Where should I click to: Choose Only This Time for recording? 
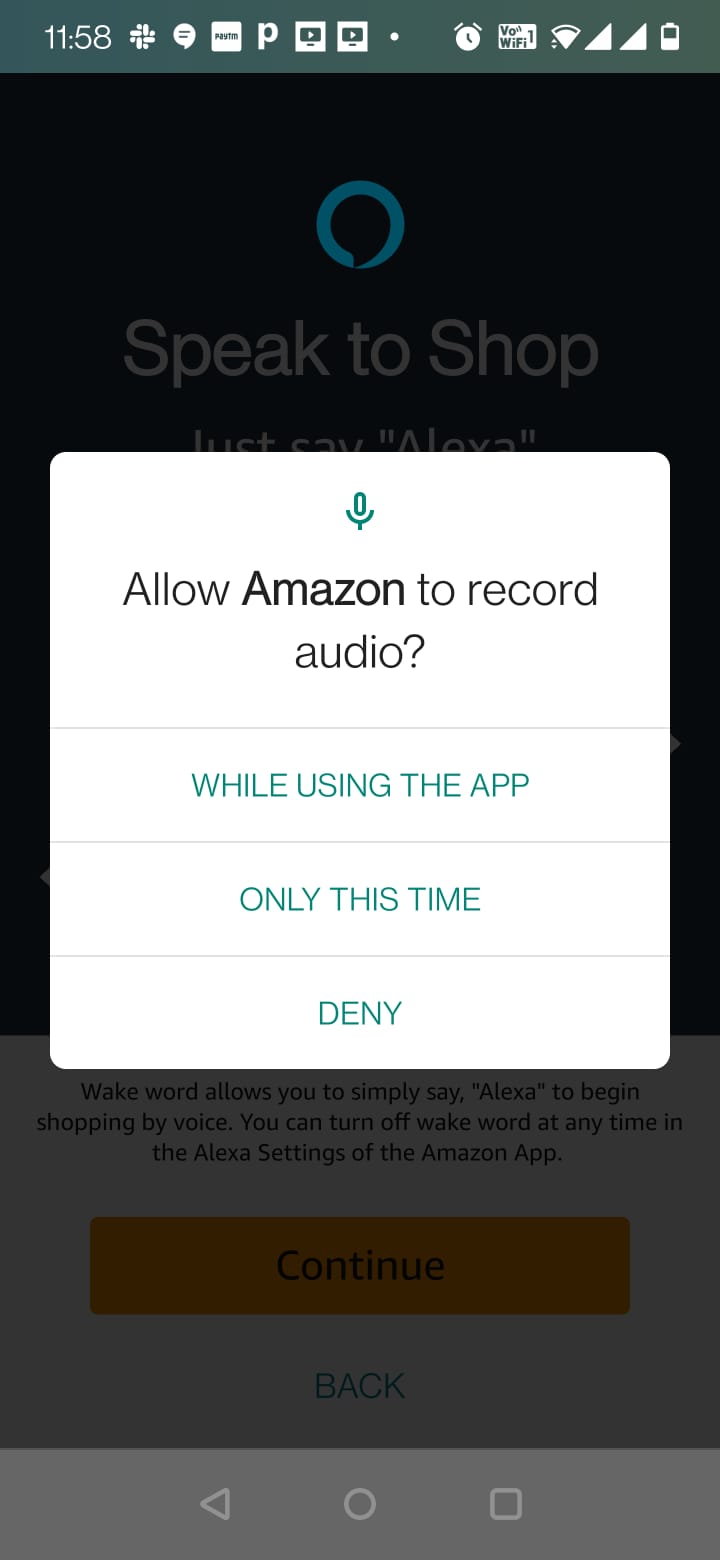click(x=360, y=899)
